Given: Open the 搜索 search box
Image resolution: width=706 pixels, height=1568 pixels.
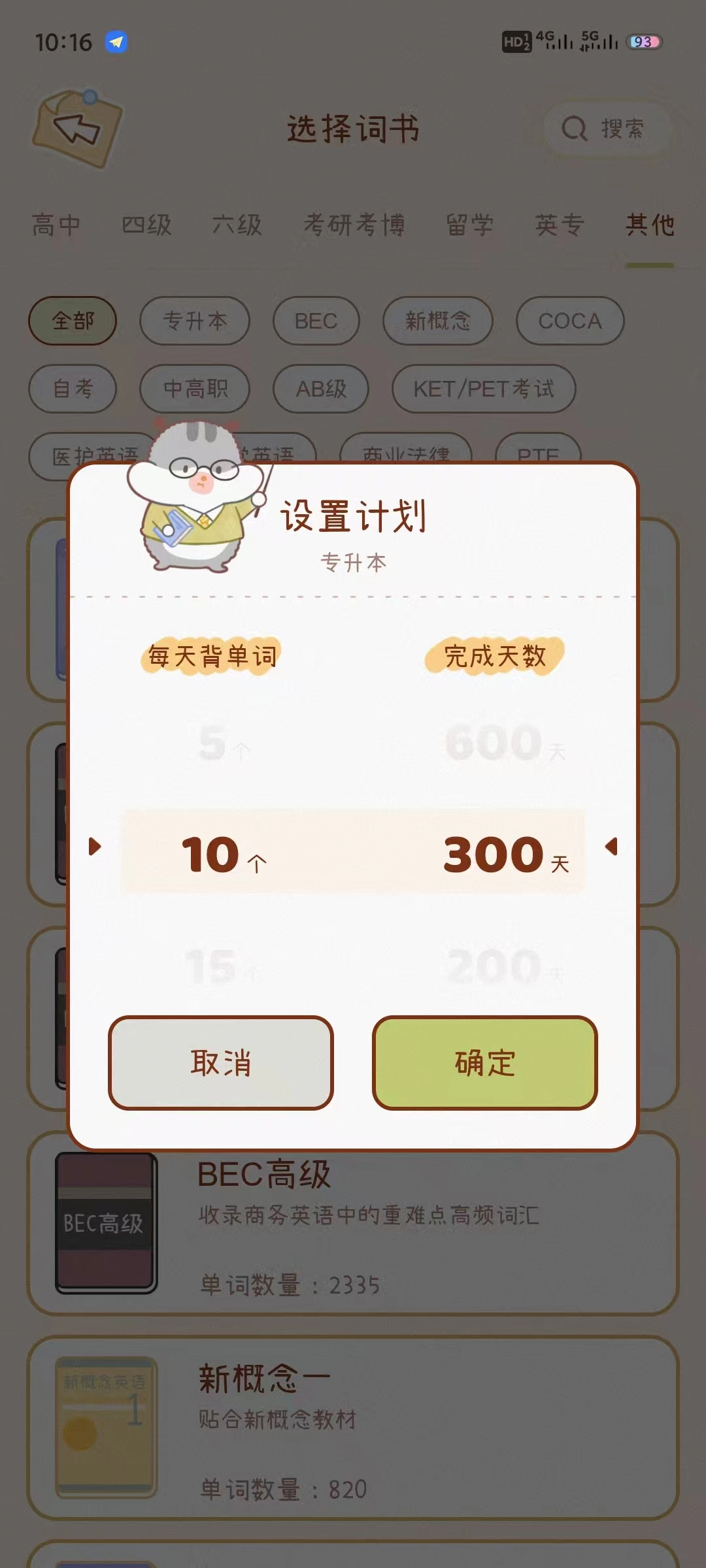Looking at the screenshot, I should pyautogui.click(x=605, y=129).
